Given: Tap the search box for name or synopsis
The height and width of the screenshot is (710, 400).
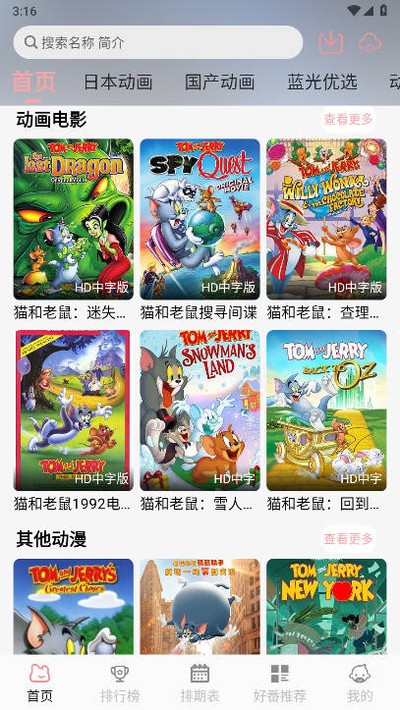Looking at the screenshot, I should [x=158, y=43].
